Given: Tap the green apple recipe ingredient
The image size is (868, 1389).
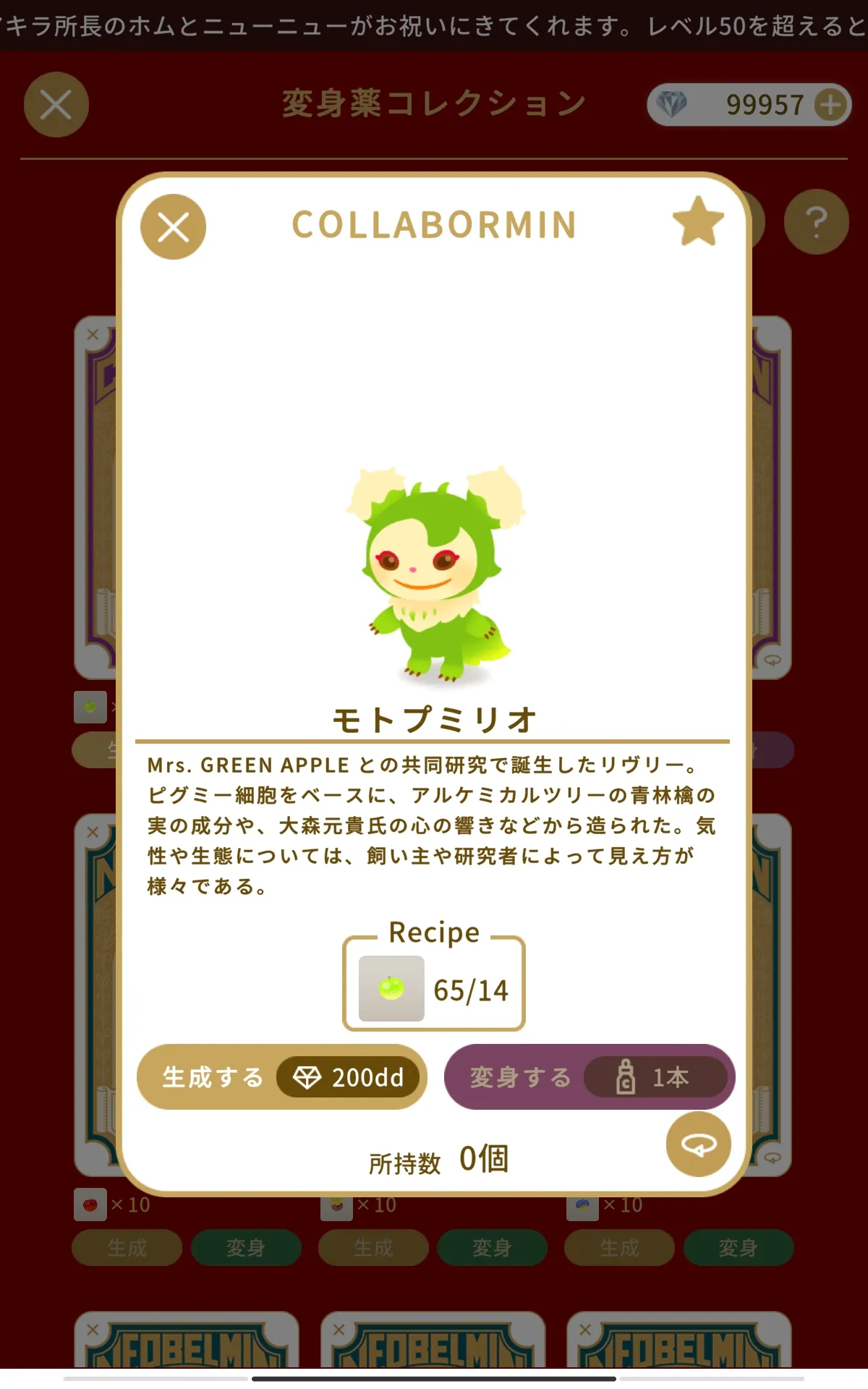Looking at the screenshot, I should point(391,988).
